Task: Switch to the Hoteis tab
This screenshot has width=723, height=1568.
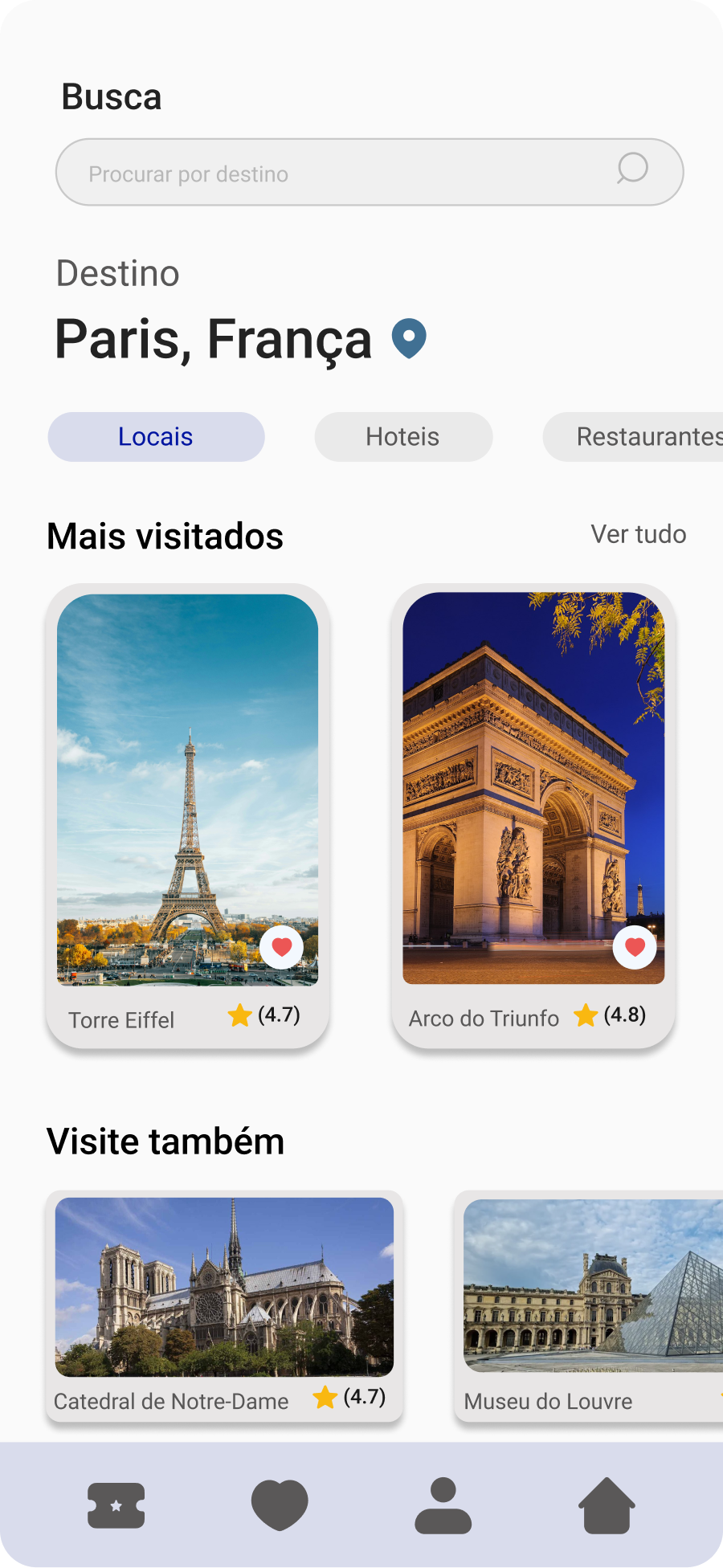Action: tap(402, 436)
